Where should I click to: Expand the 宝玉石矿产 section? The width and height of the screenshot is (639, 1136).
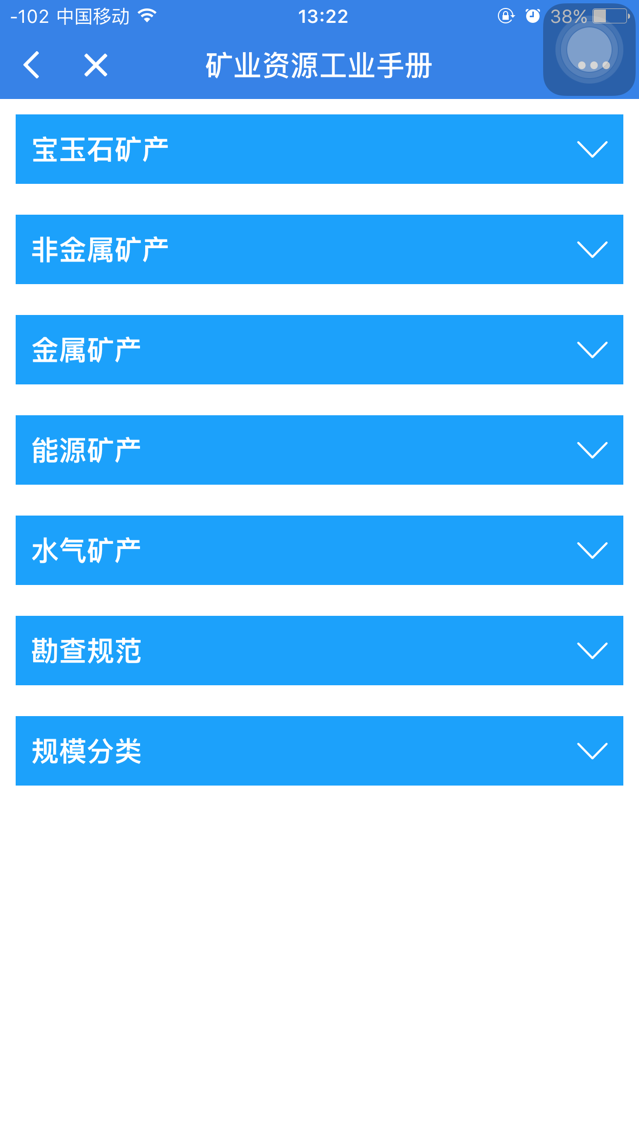pos(319,149)
